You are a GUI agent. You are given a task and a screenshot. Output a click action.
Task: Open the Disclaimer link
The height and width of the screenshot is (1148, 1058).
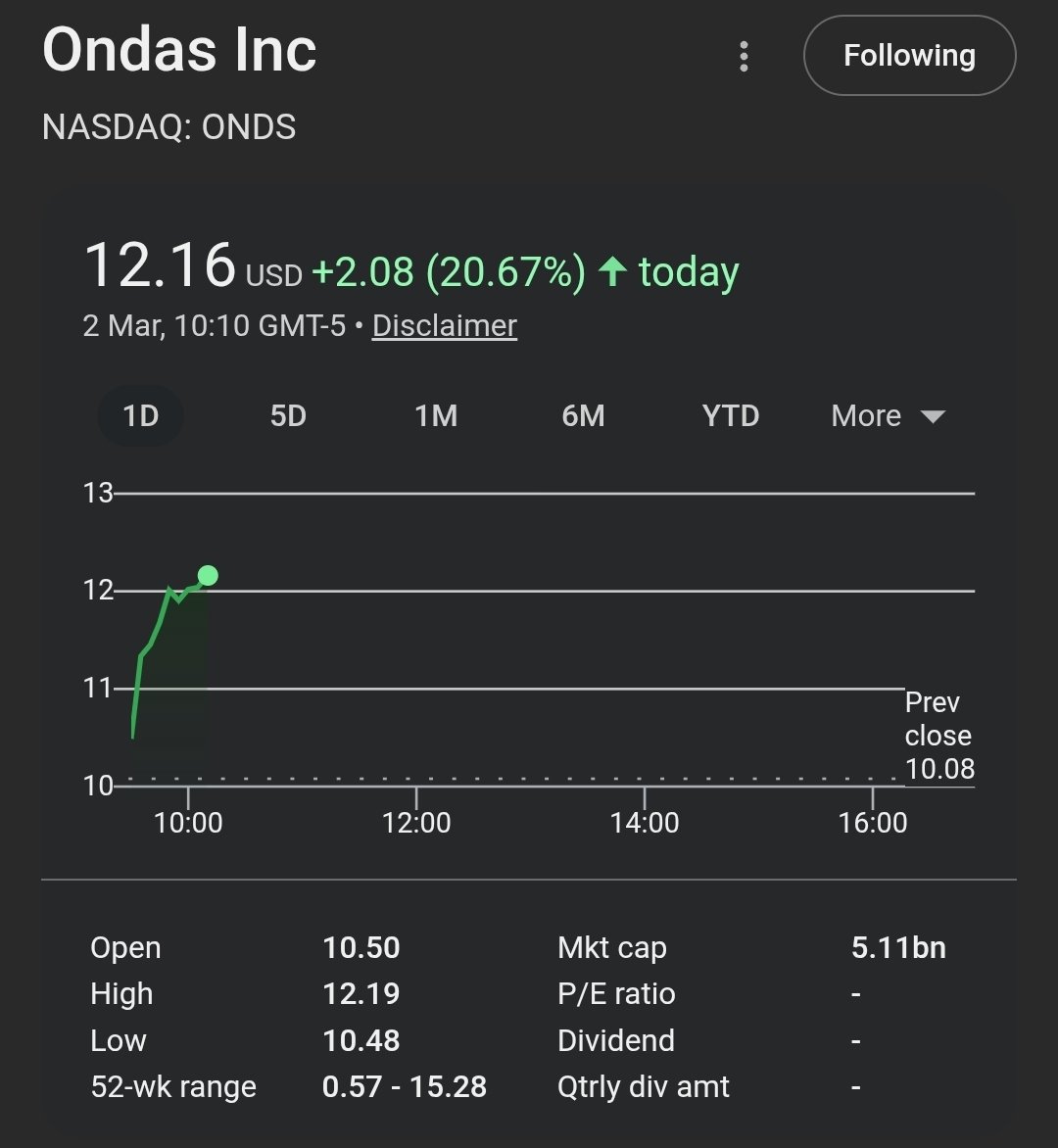(x=444, y=325)
